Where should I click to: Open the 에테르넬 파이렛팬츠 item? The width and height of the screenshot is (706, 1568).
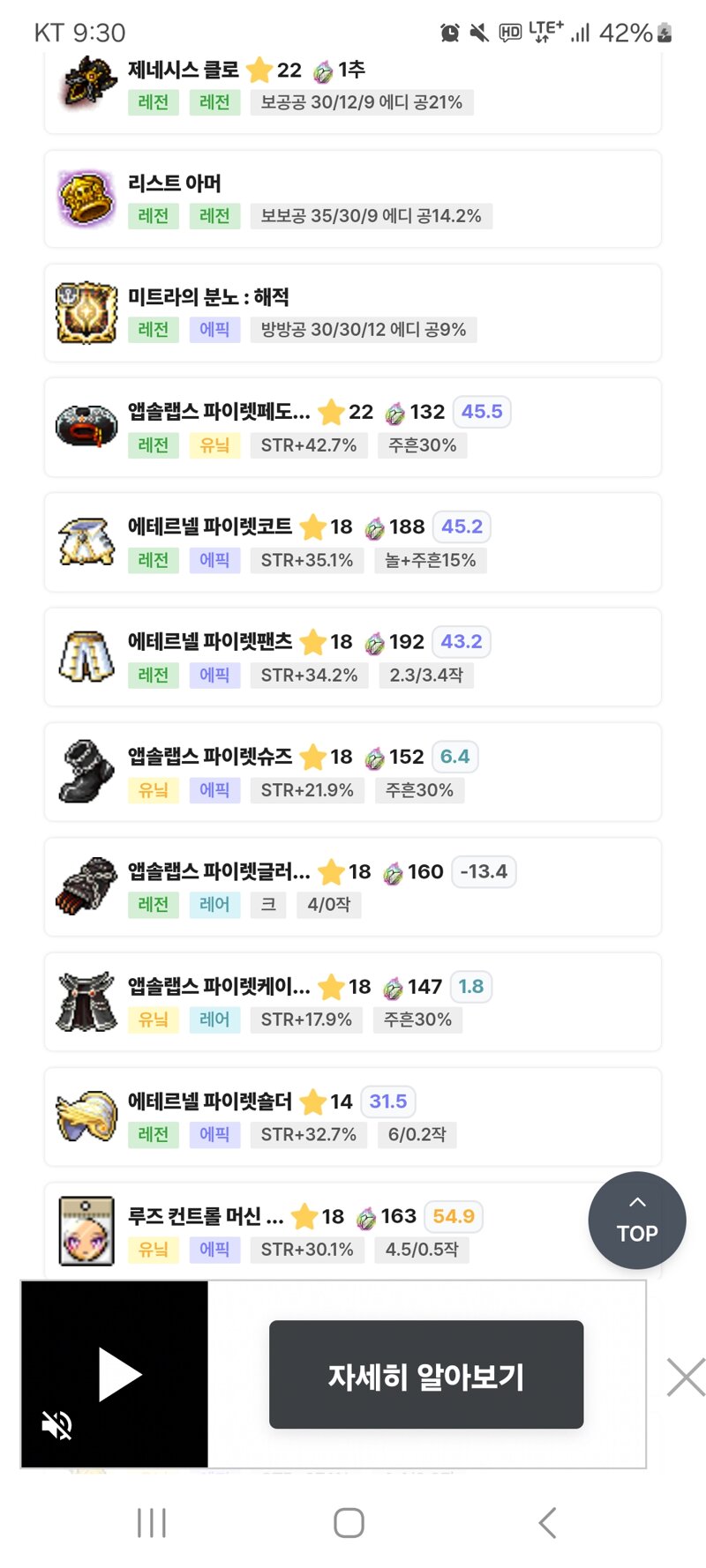point(353,657)
